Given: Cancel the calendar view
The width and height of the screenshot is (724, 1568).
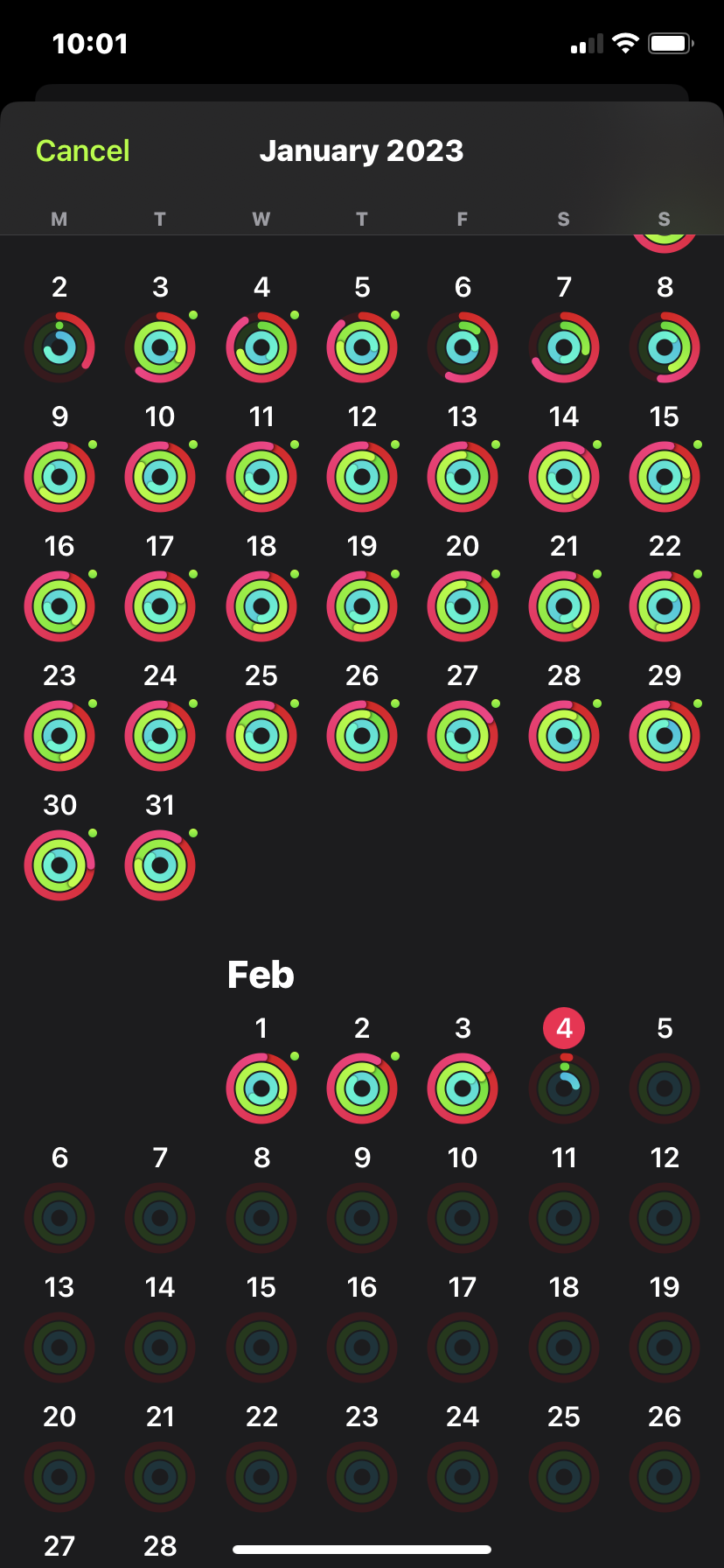Looking at the screenshot, I should coord(82,150).
